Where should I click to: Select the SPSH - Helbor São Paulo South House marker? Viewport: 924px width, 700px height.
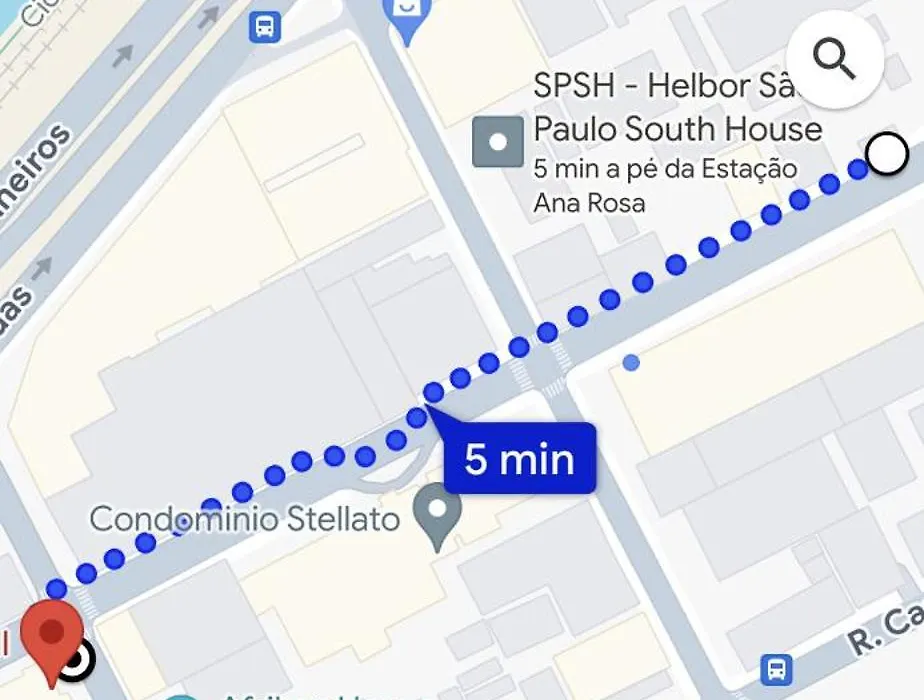point(497,141)
